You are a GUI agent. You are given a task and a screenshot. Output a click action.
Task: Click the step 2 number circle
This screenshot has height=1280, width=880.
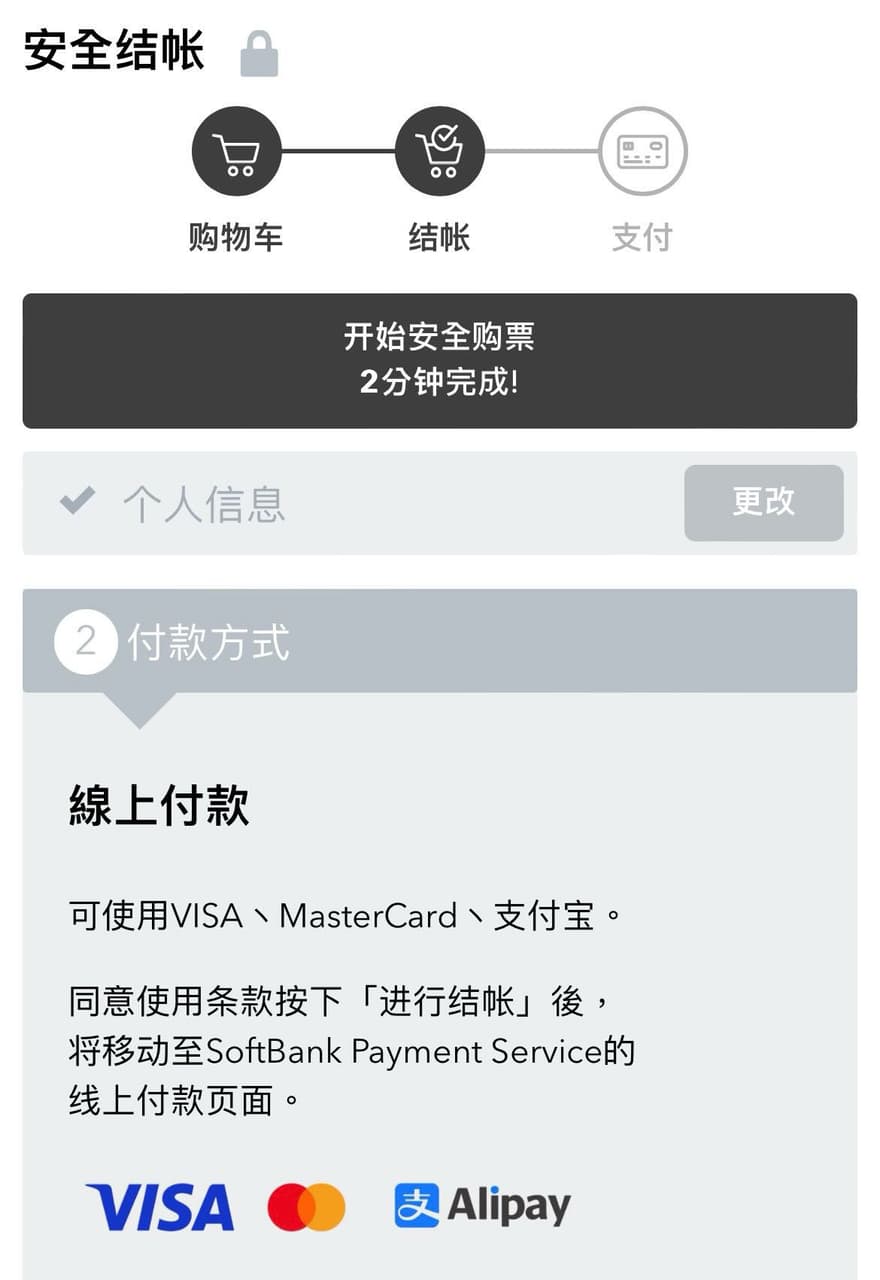[84, 642]
